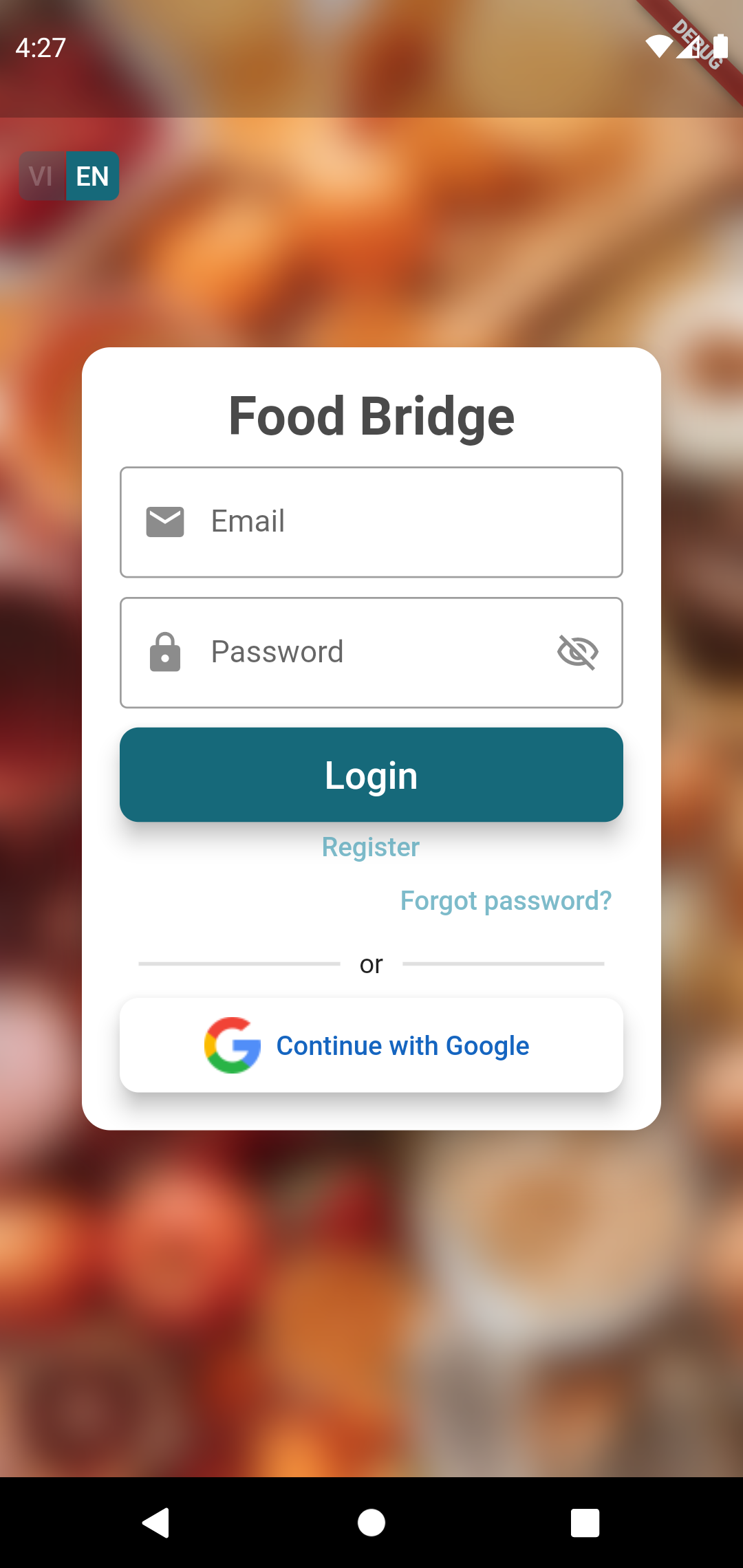The width and height of the screenshot is (743, 1568).
Task: Focus the Email input field
Action: click(x=371, y=522)
